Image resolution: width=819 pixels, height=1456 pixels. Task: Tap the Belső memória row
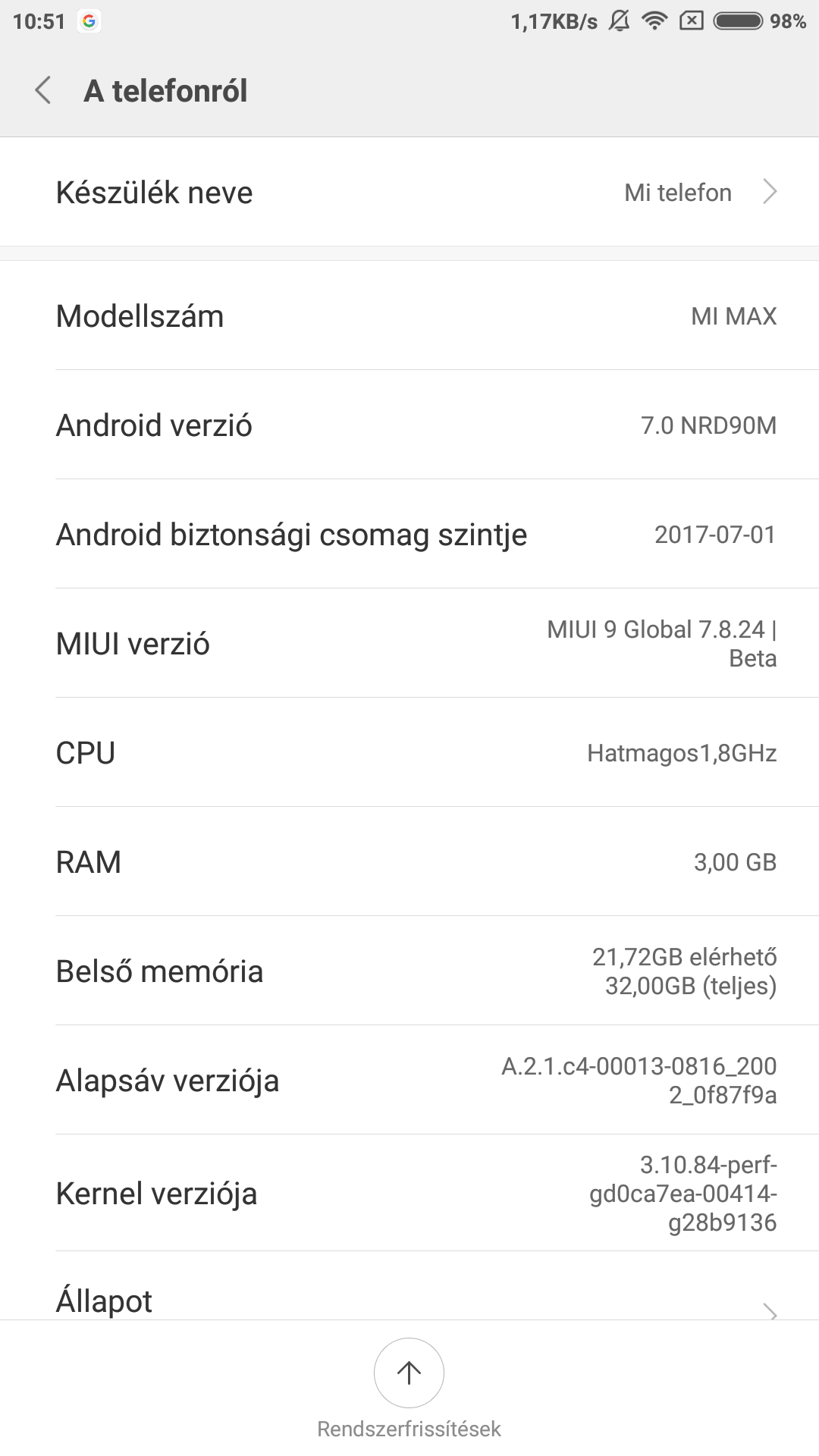tap(409, 971)
